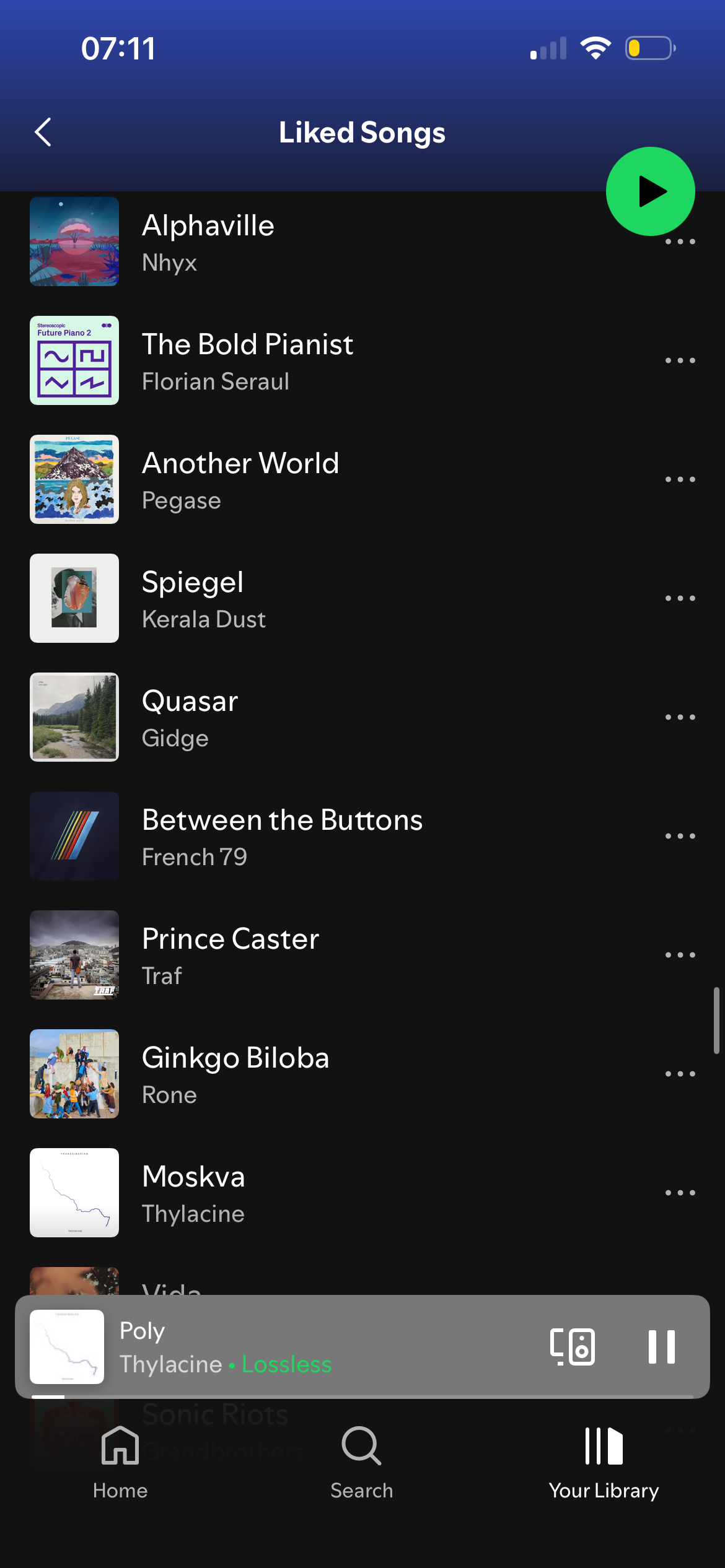The image size is (725, 1568).
Task: Play Liked Songs with green button
Action: (x=650, y=191)
